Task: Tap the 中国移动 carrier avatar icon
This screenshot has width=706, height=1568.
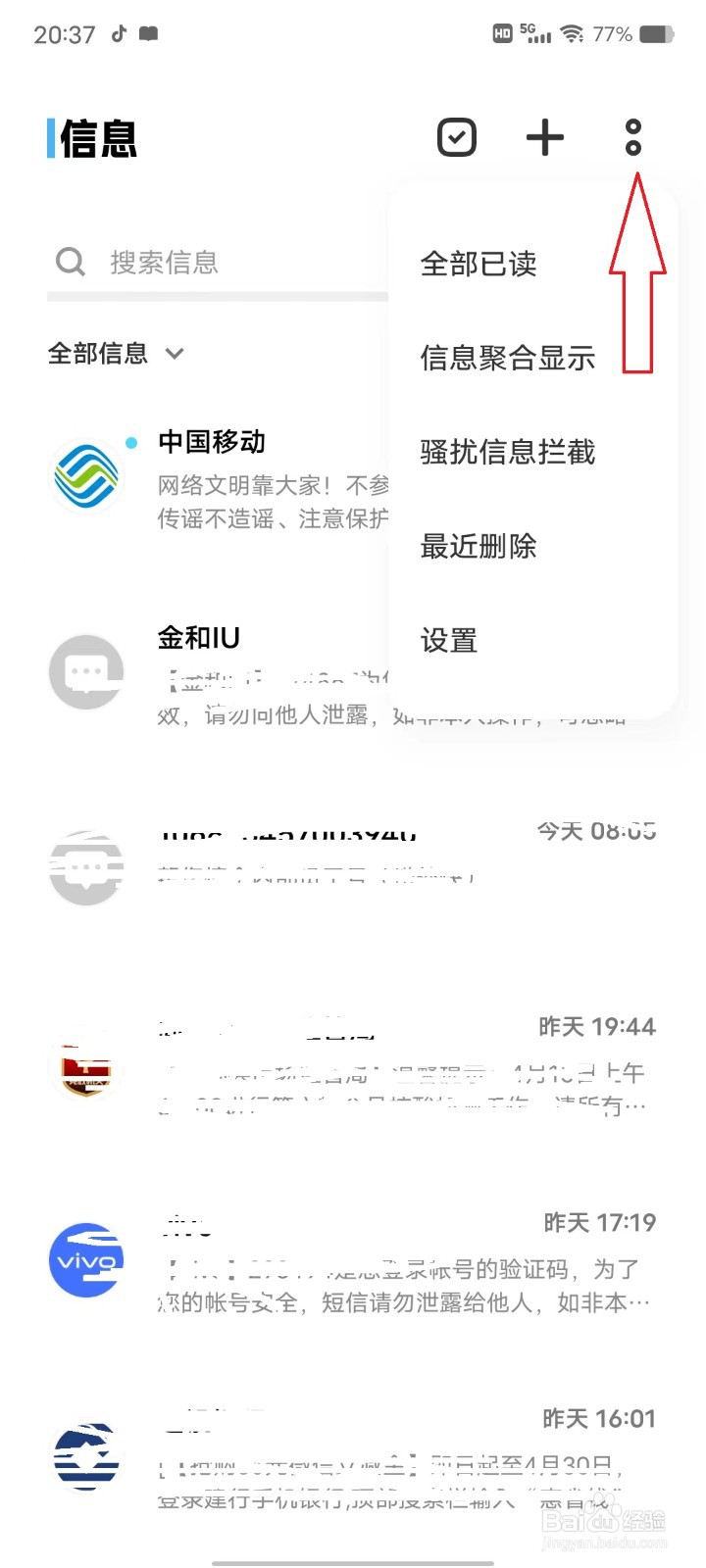Action: [x=86, y=475]
